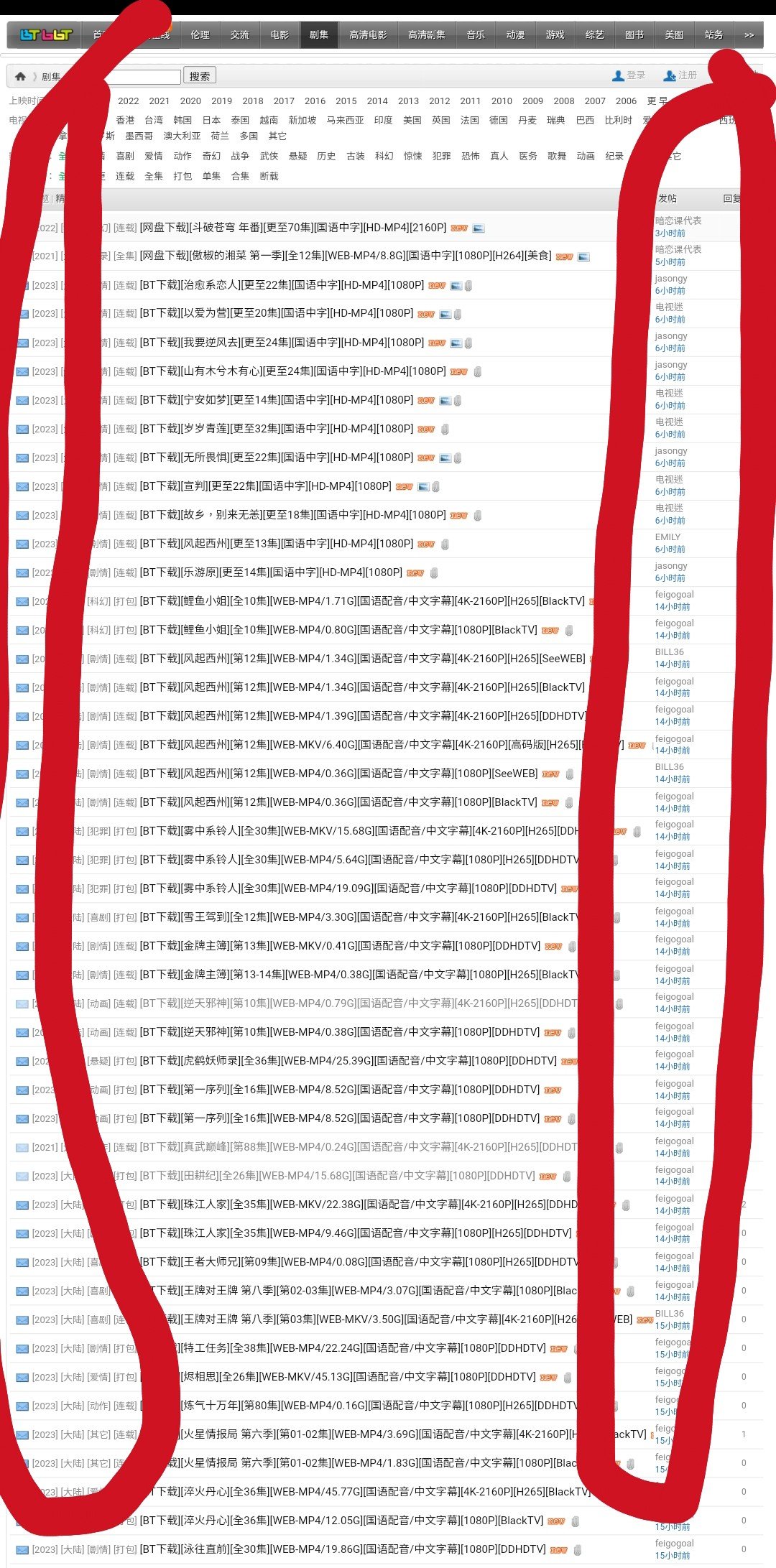Image resolution: width=776 pixels, height=1568 pixels.
Task: Click the image preview icon beside 以爱为营
Action: tap(445, 314)
